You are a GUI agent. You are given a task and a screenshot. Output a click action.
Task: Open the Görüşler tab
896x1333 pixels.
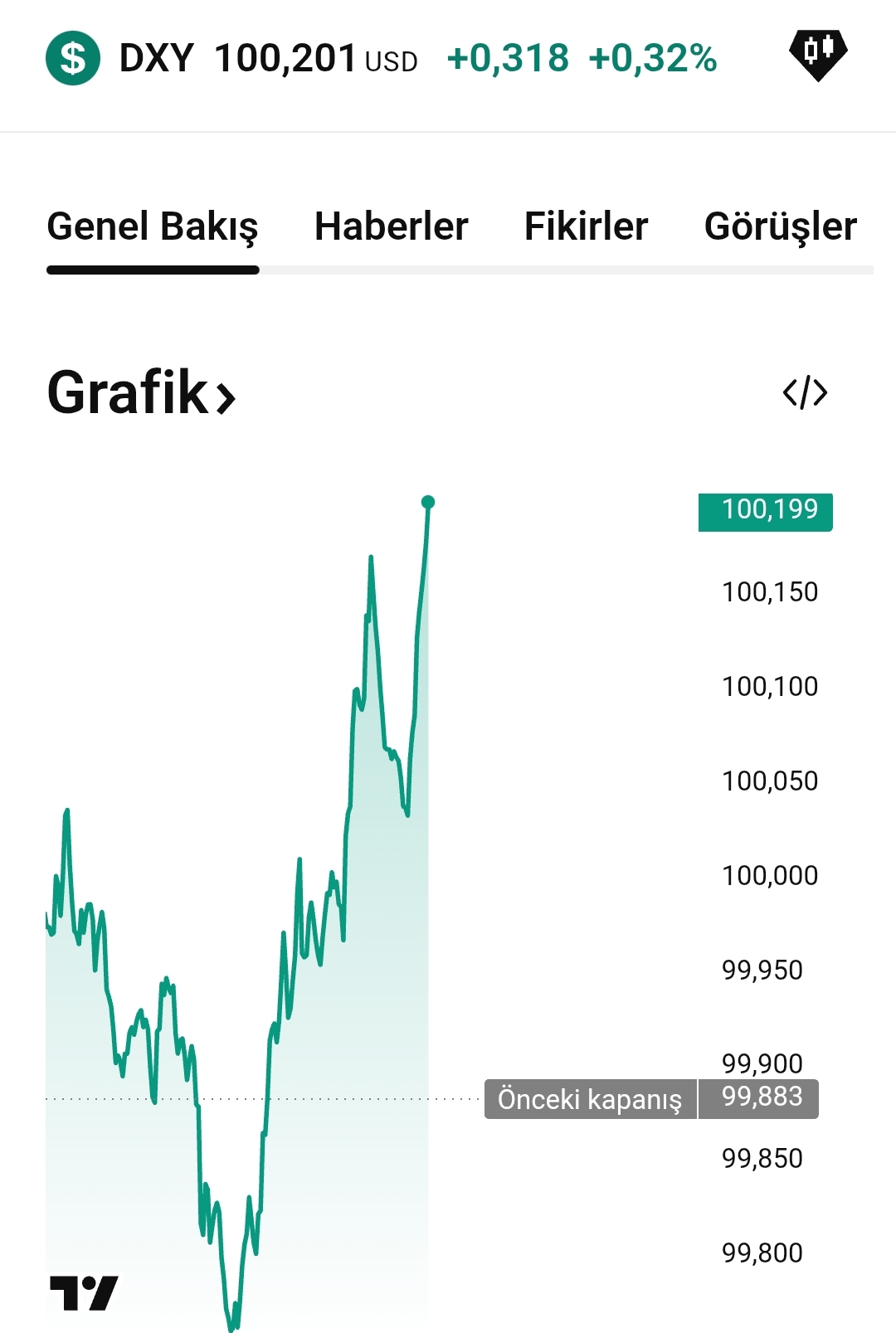pos(780,226)
